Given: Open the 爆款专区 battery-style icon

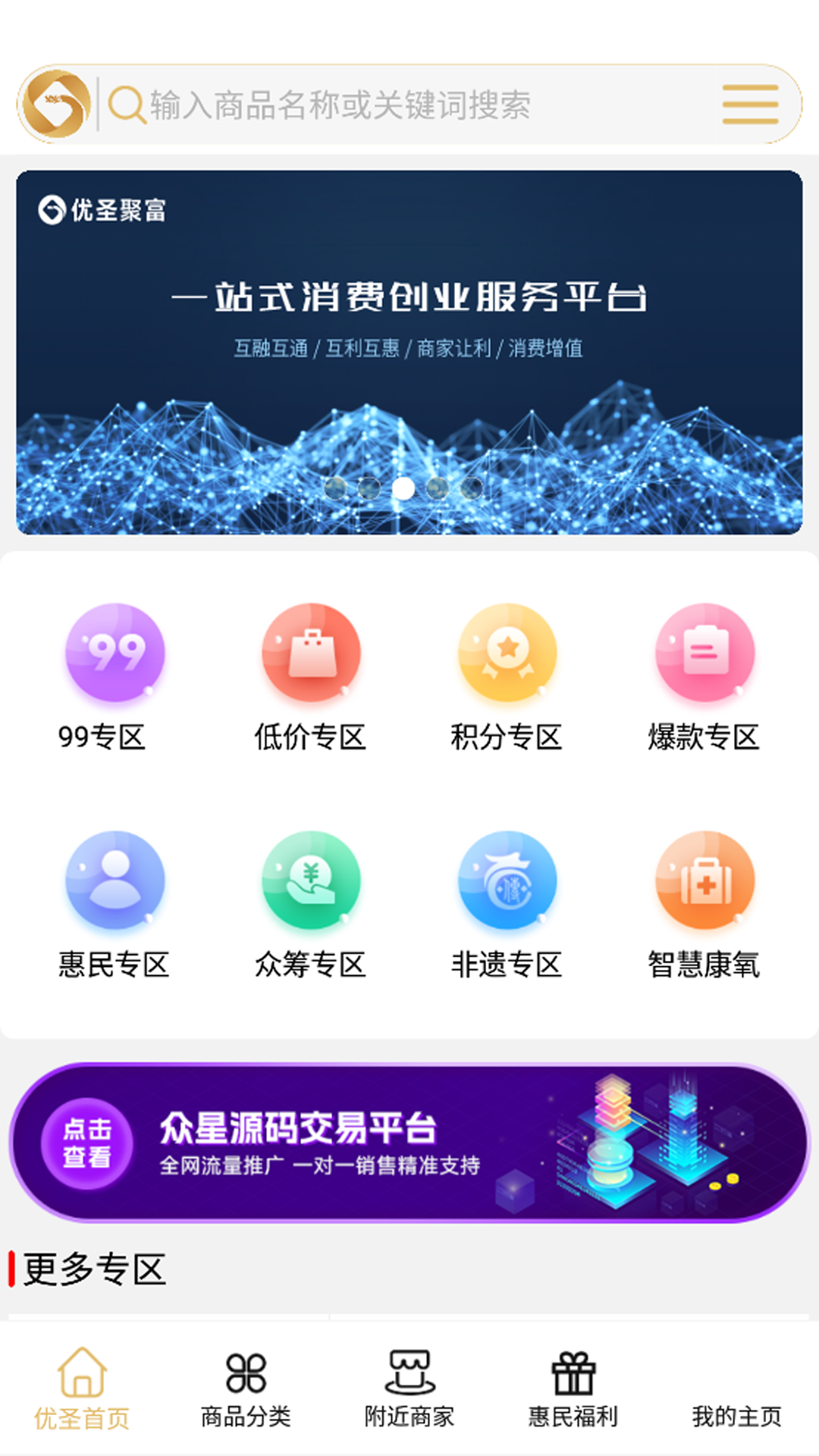Looking at the screenshot, I should (x=704, y=654).
